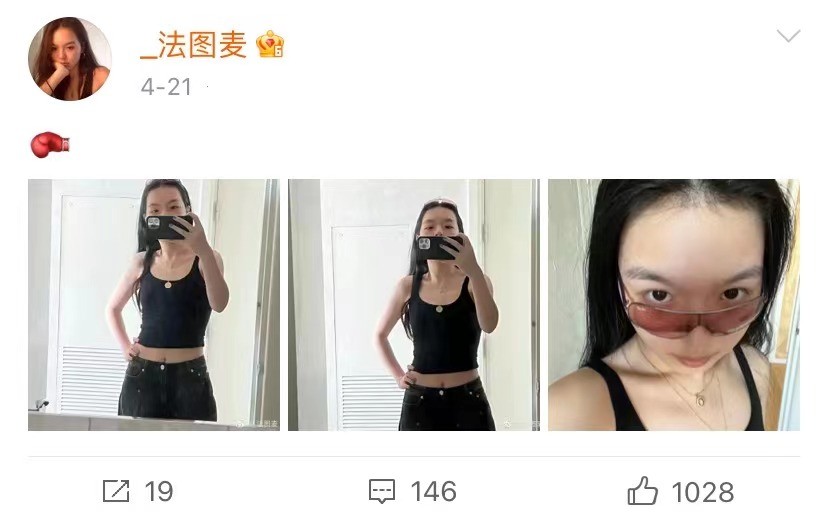View the close-up sunglasses selfie photo
The height and width of the screenshot is (520, 824).
[674, 305]
